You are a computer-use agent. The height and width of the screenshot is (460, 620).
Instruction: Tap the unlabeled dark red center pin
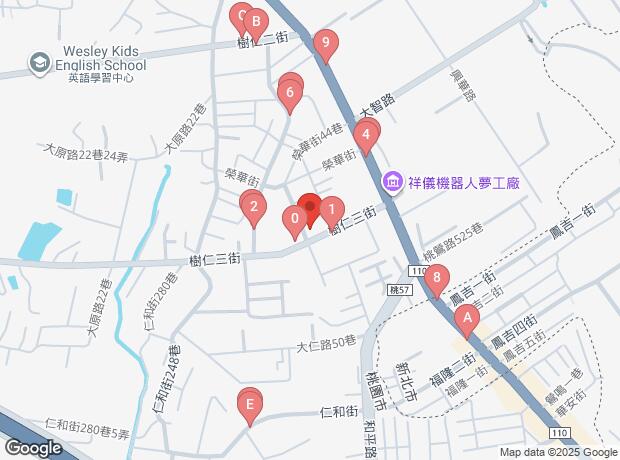click(x=309, y=210)
